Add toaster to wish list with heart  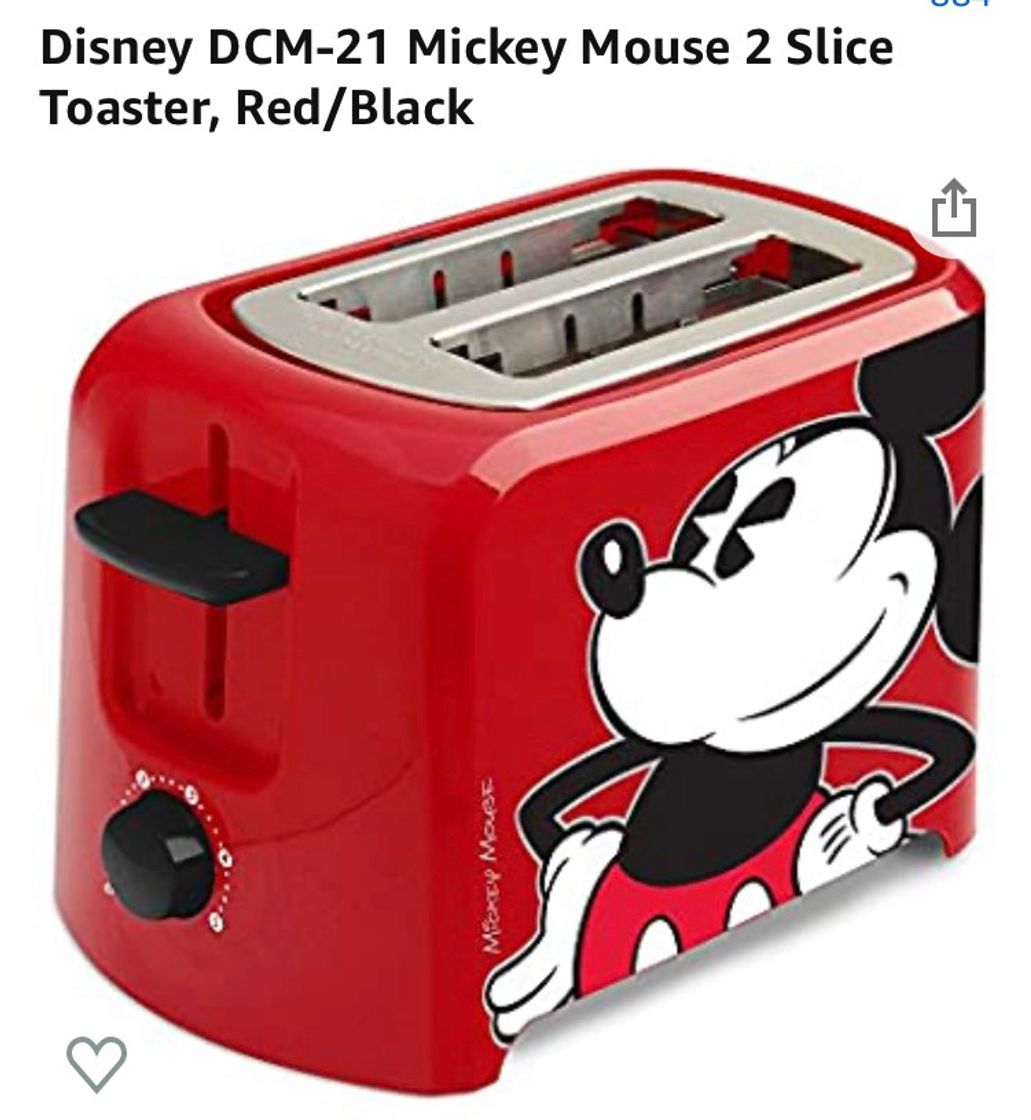(x=96, y=1062)
